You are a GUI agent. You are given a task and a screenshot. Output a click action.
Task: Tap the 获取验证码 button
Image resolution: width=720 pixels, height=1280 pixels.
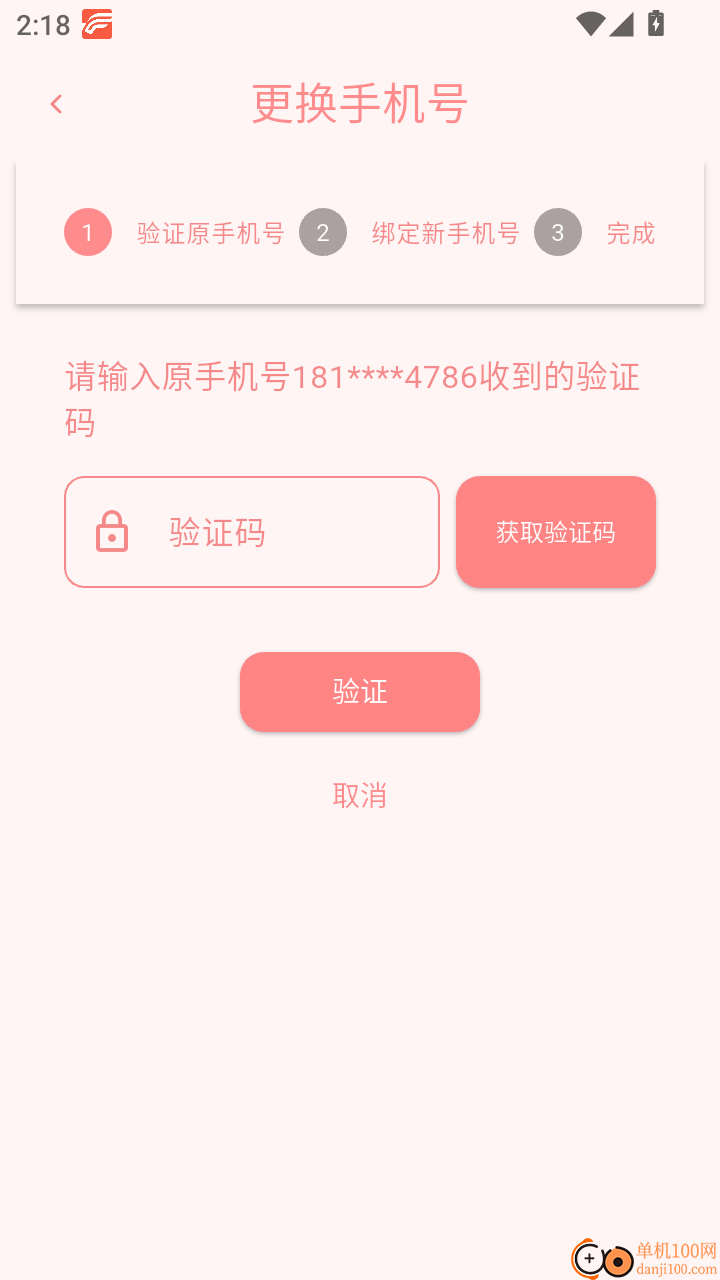[x=555, y=531]
